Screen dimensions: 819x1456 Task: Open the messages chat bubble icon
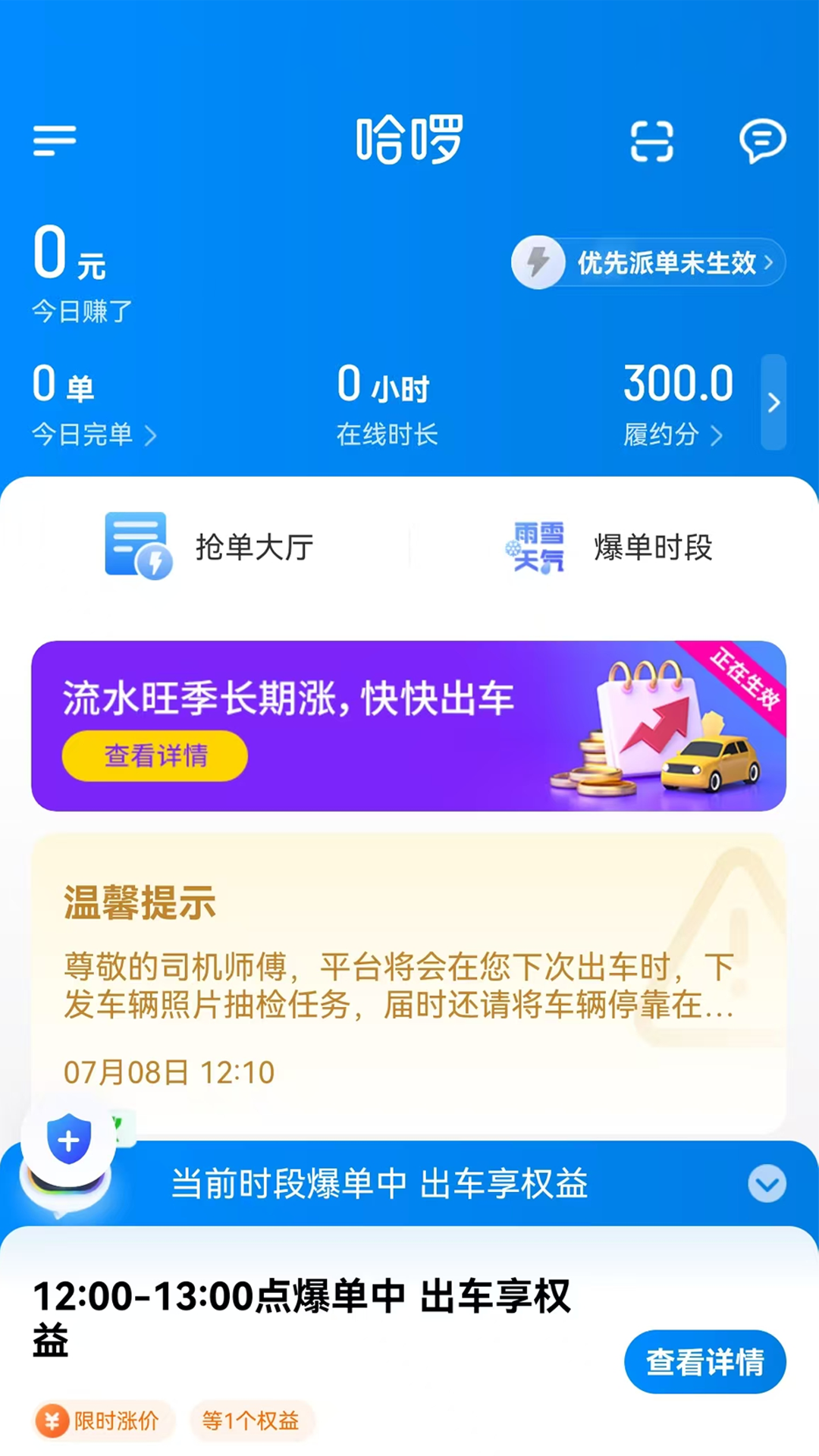pos(764,140)
